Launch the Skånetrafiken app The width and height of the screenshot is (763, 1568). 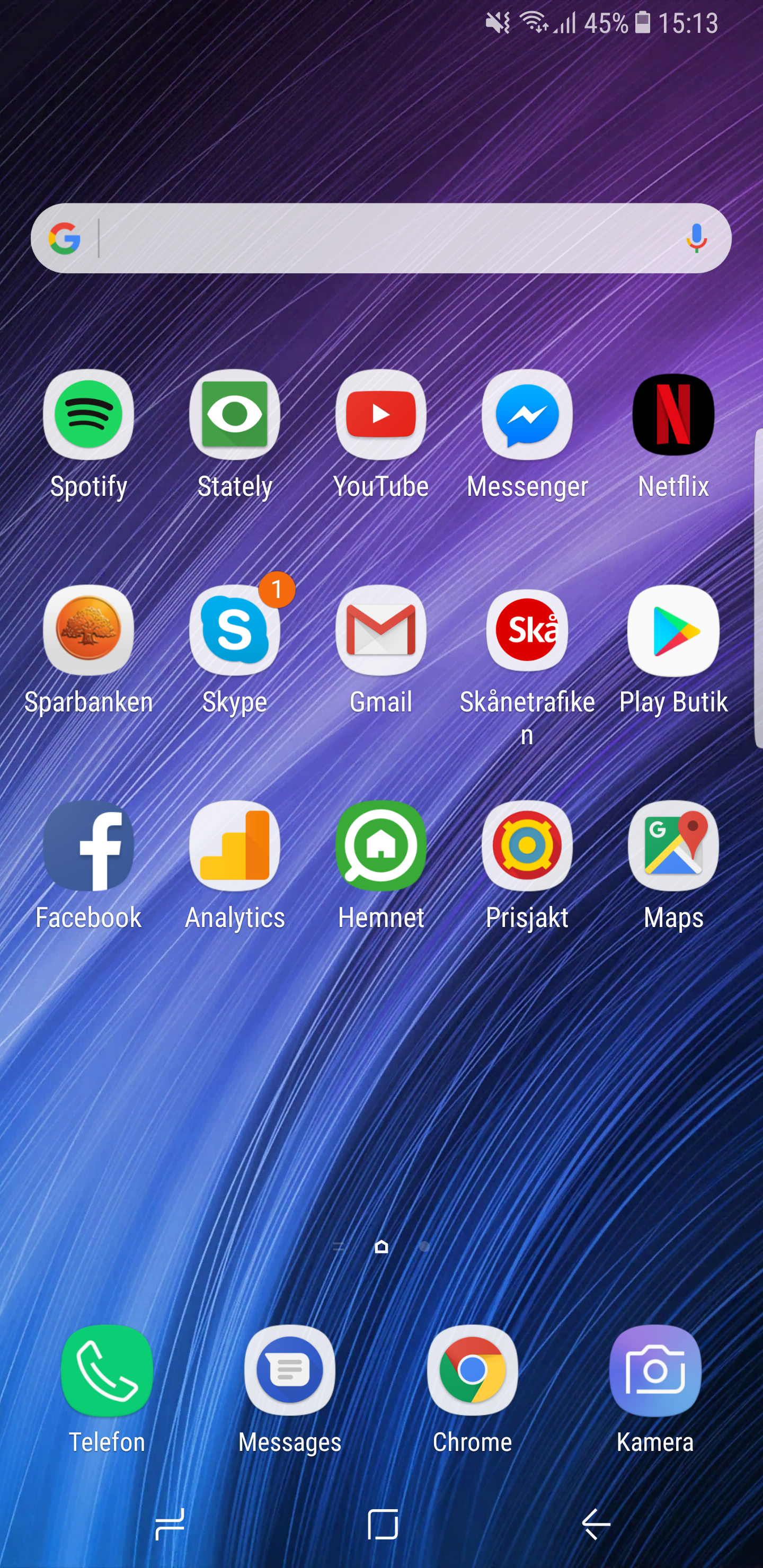527,630
